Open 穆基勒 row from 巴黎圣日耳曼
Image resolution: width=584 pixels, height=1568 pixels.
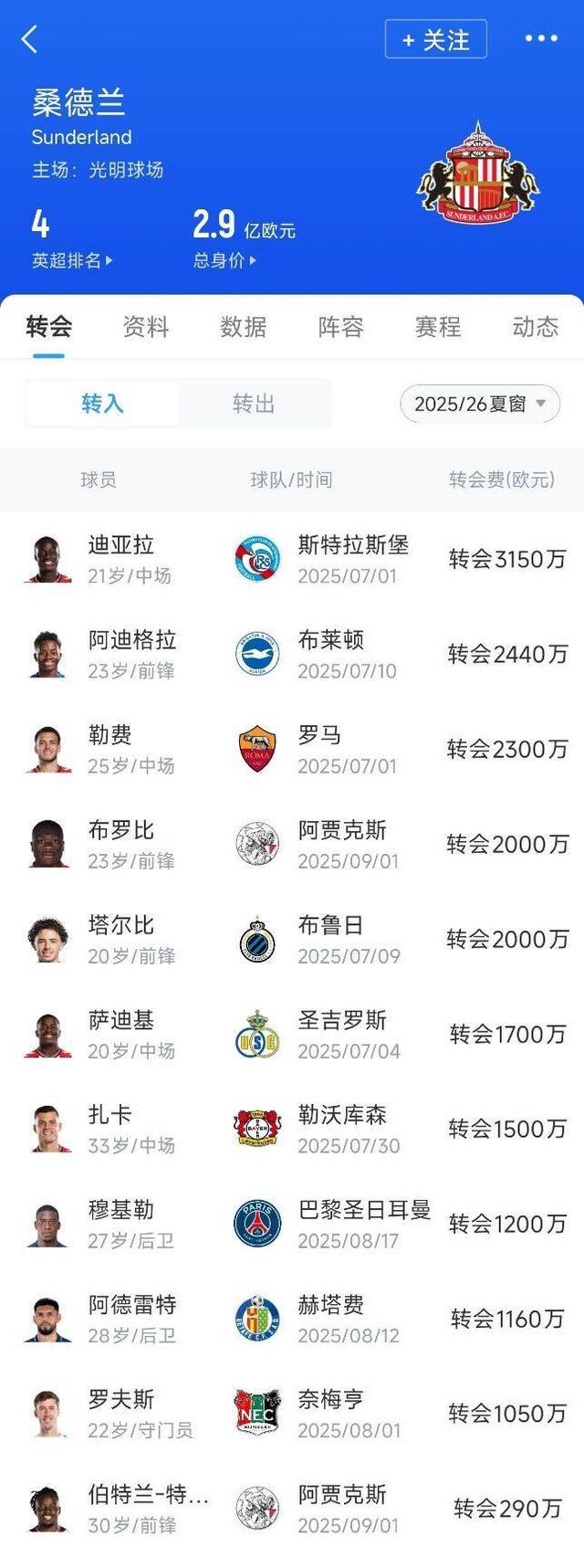click(292, 1224)
